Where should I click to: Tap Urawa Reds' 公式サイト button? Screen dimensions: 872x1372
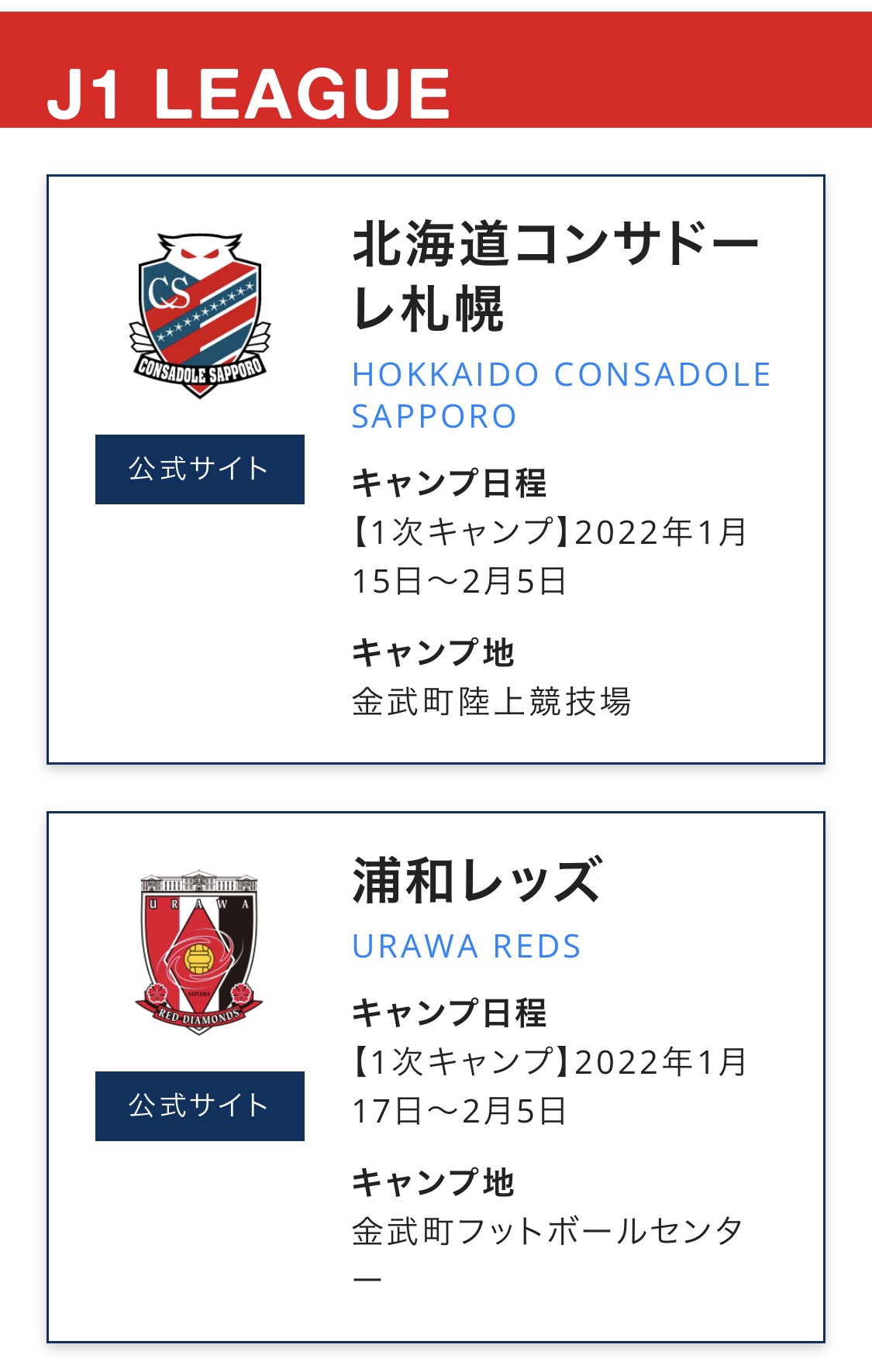(x=199, y=1106)
